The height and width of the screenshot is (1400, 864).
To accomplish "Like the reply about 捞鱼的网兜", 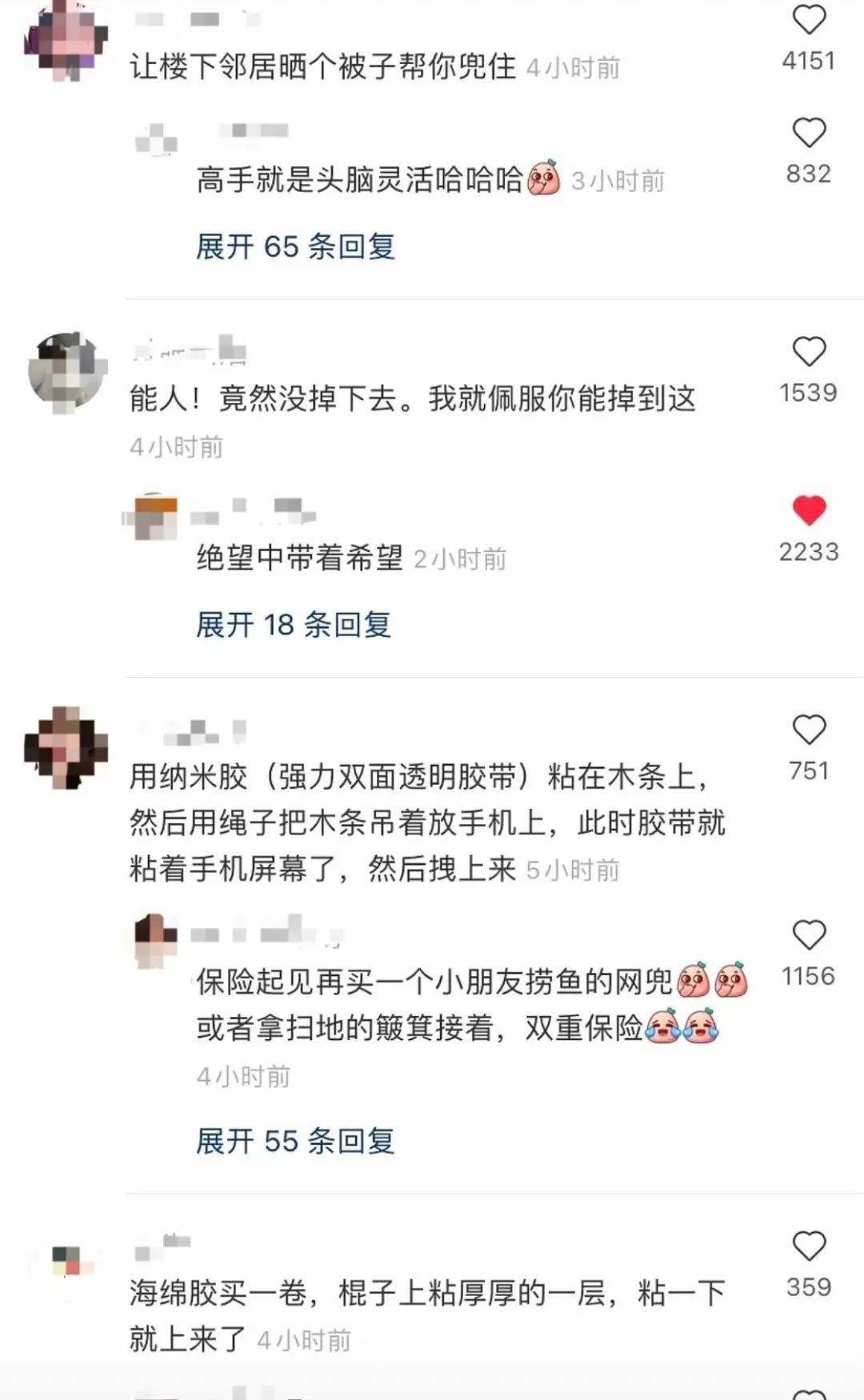I will click(808, 935).
